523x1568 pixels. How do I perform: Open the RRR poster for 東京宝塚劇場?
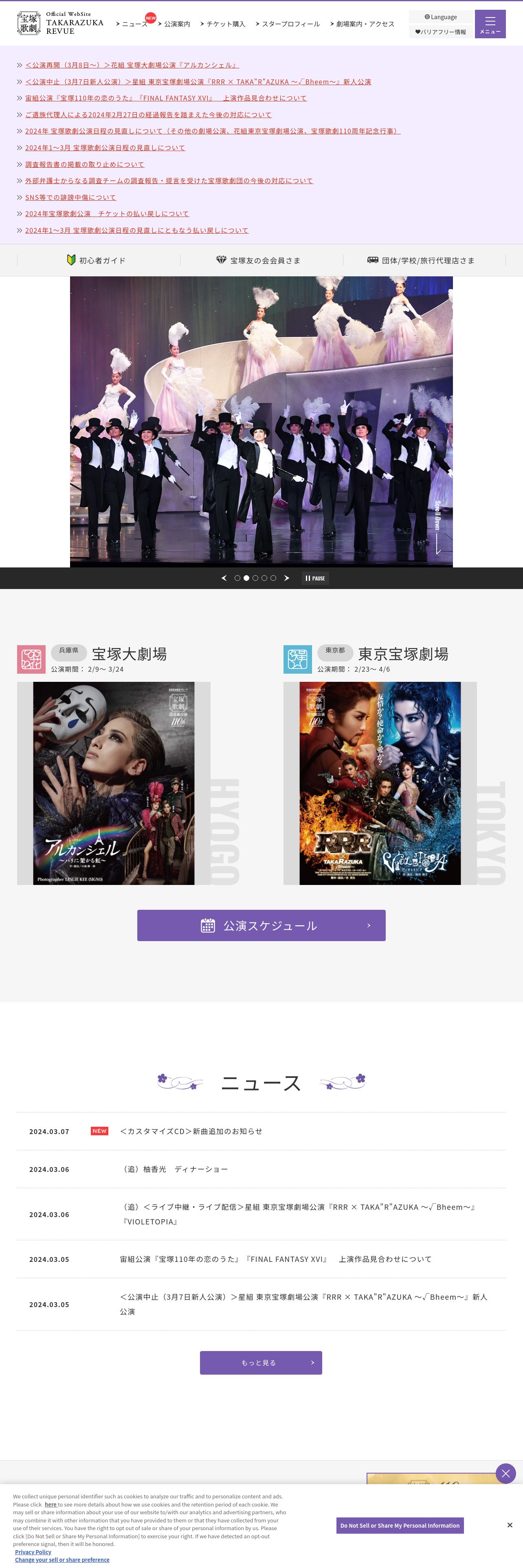point(380,783)
